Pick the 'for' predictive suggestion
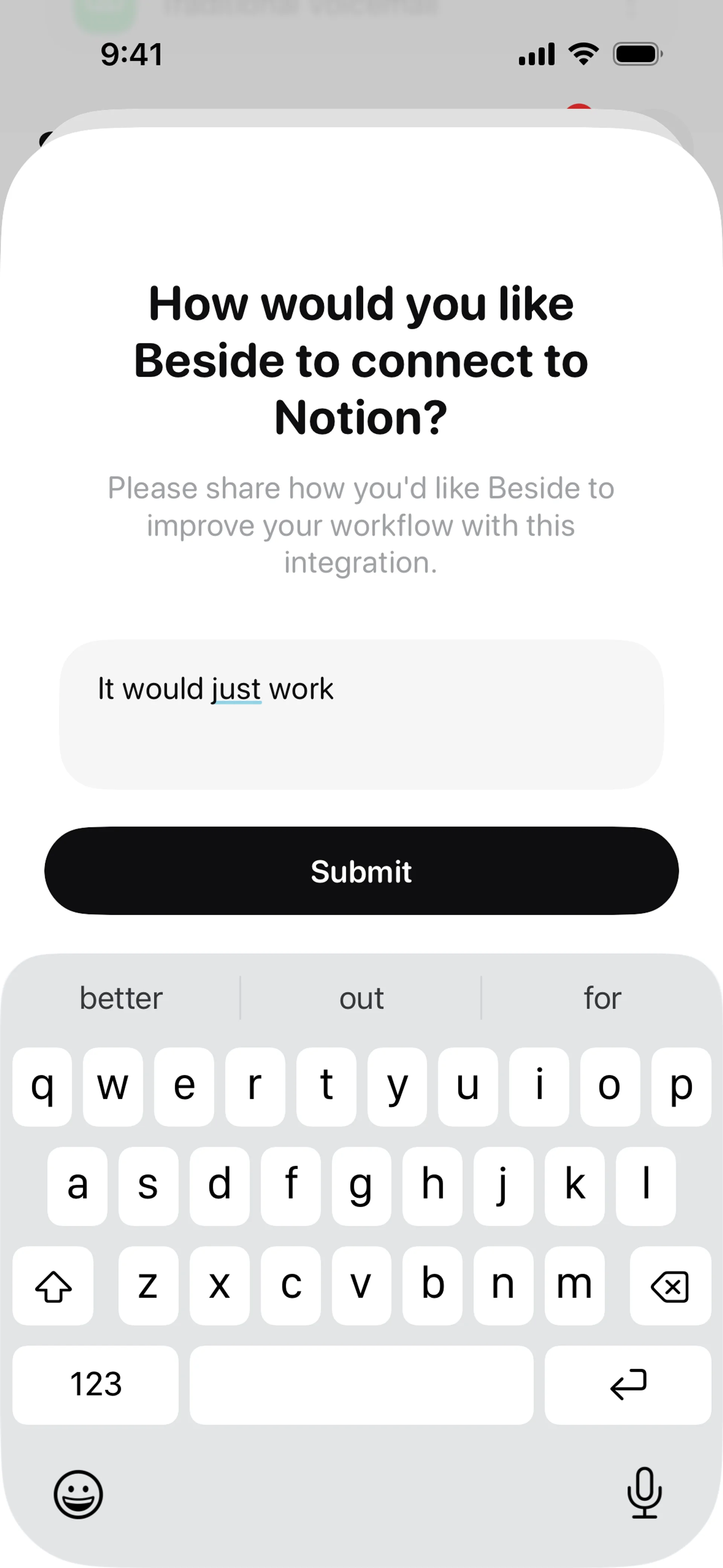The height and width of the screenshot is (1568, 723). click(602, 998)
